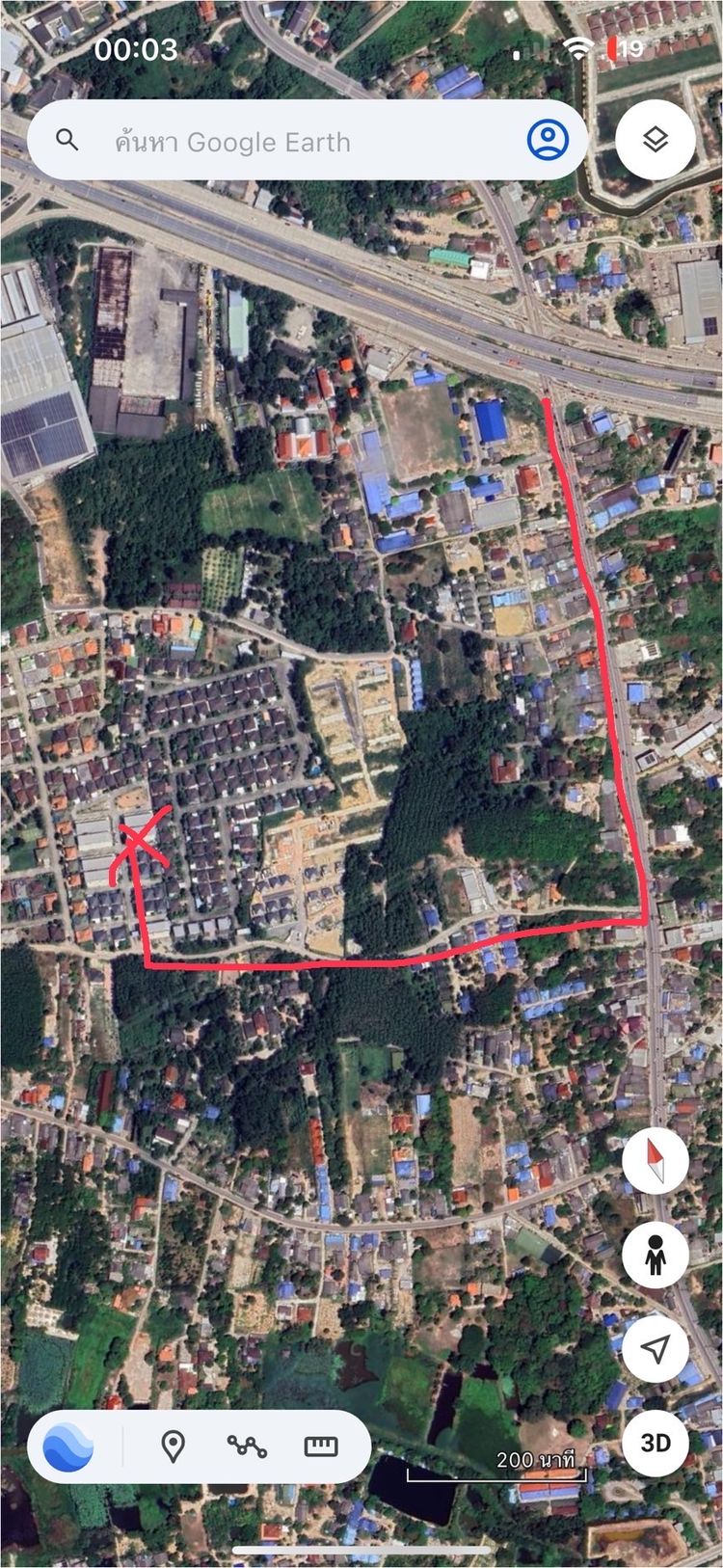Open the map layers button
The width and height of the screenshot is (723, 1568).
coord(656,141)
